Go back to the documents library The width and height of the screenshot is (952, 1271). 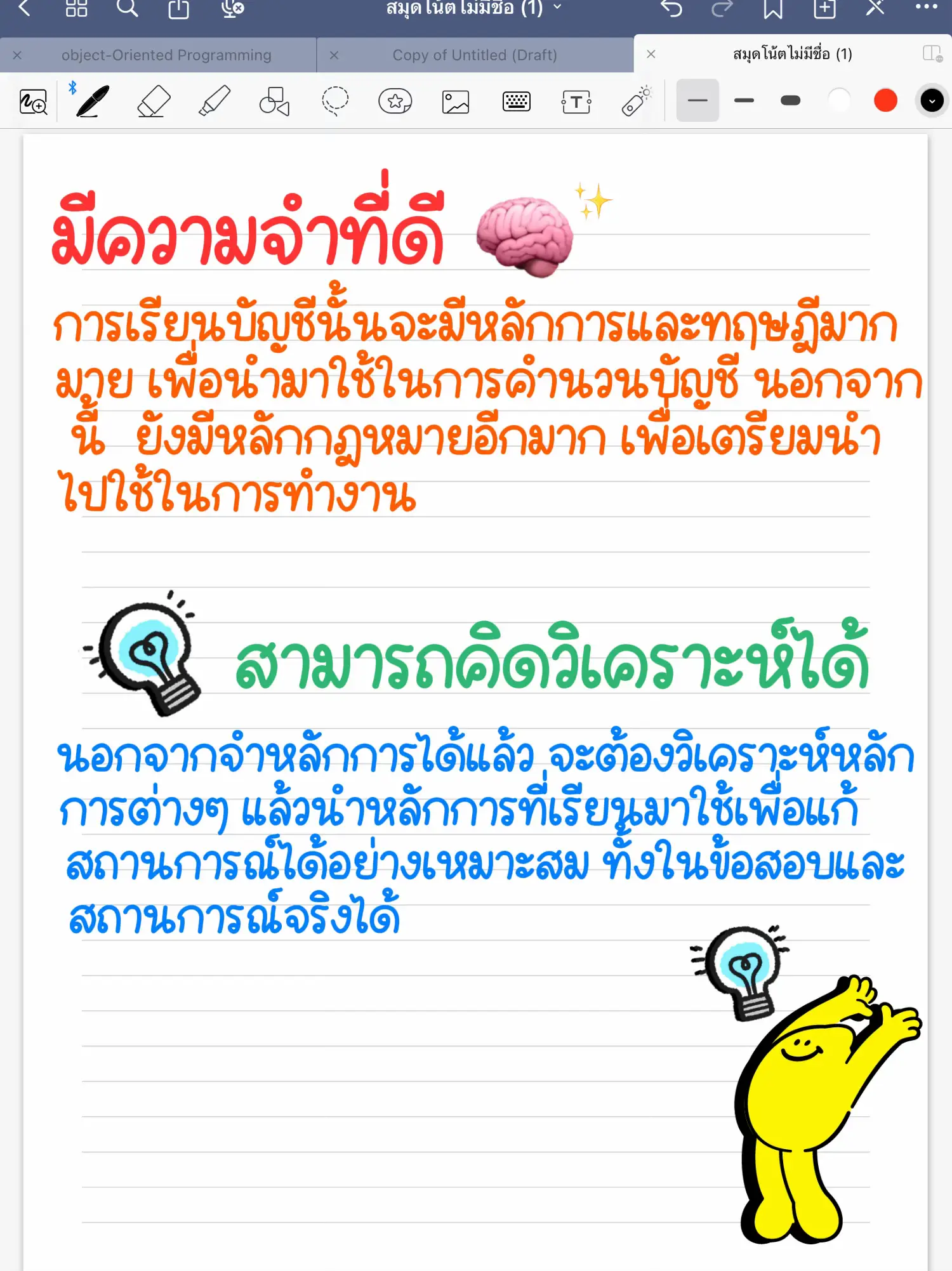point(24,8)
